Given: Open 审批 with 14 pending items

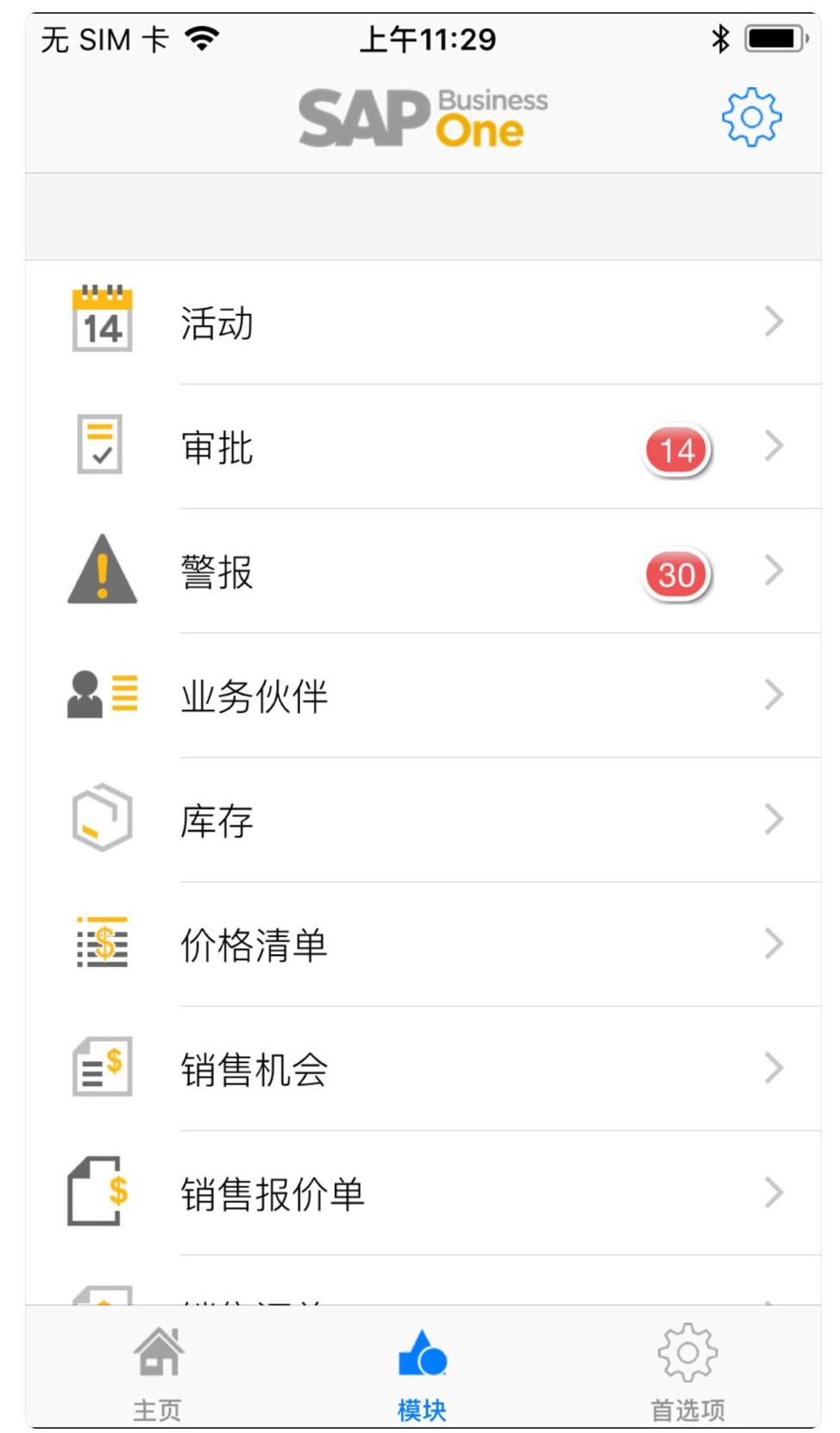Looking at the screenshot, I should pos(423,448).
